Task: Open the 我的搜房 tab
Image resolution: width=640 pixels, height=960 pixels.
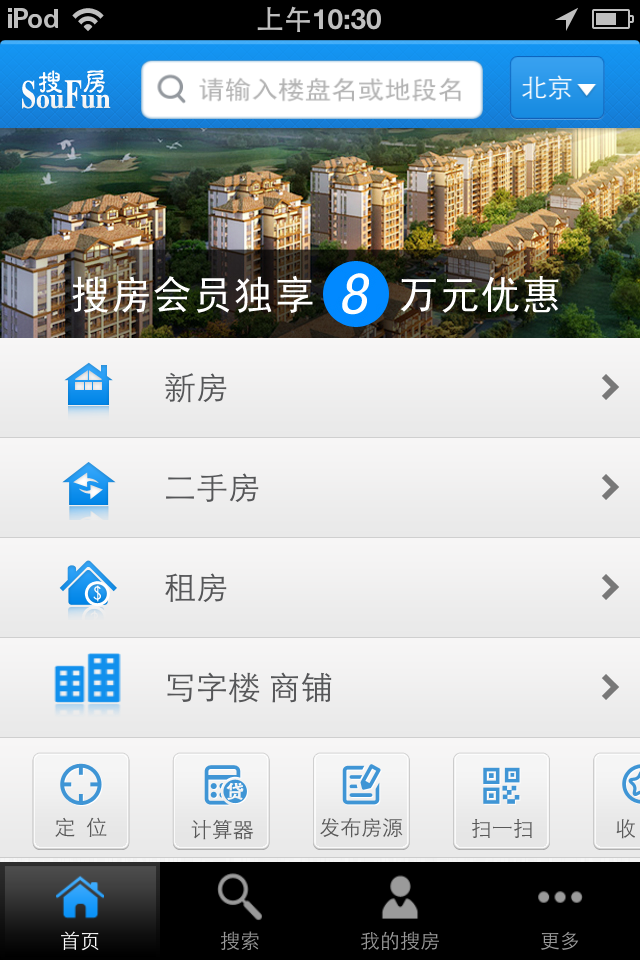Action: (x=400, y=910)
